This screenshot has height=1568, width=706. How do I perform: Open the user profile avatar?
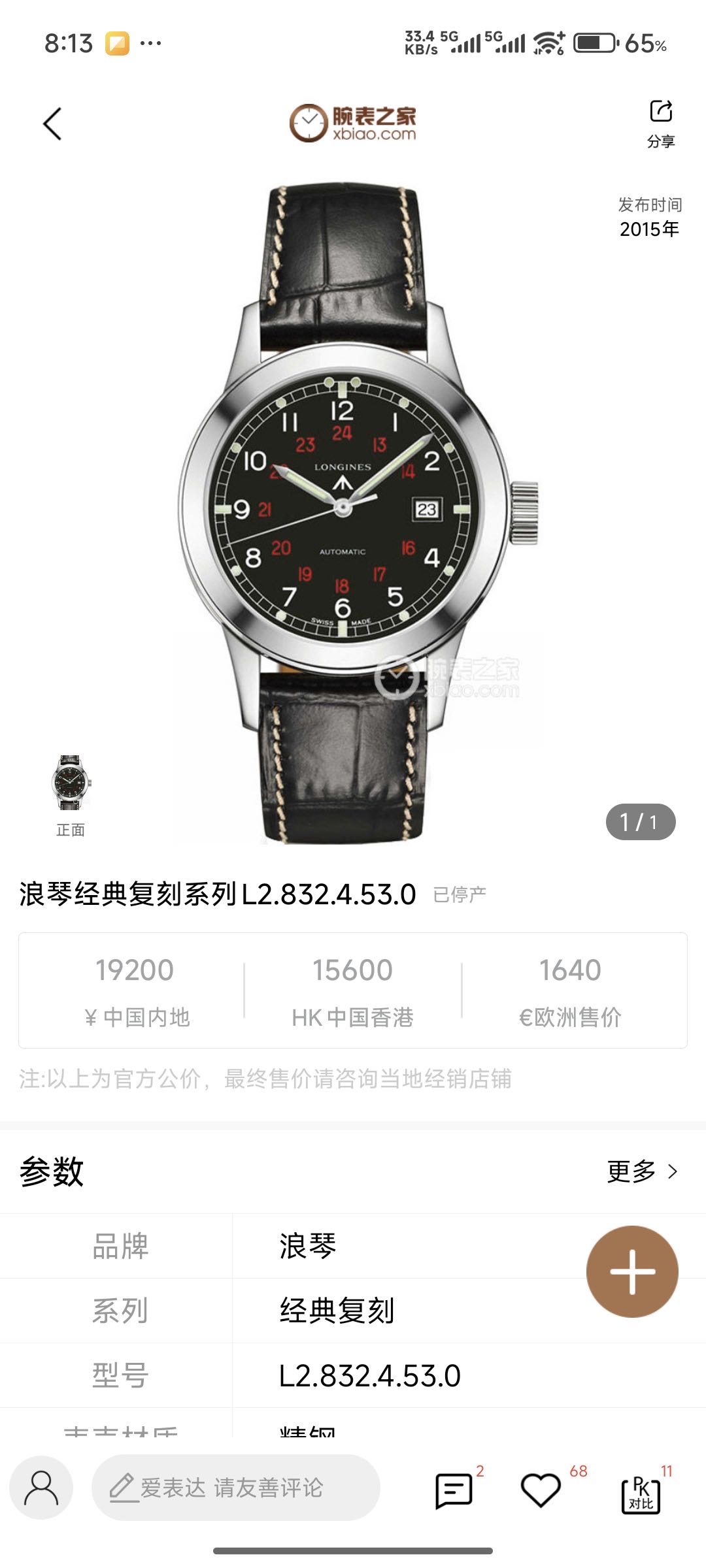coord(41,1488)
